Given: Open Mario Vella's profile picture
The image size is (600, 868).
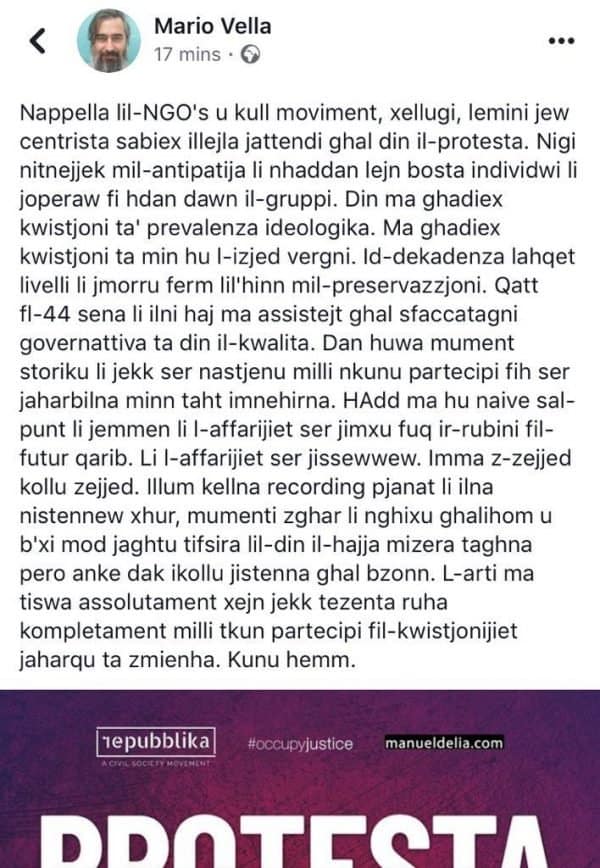Looking at the screenshot, I should pyautogui.click(x=108, y=41).
